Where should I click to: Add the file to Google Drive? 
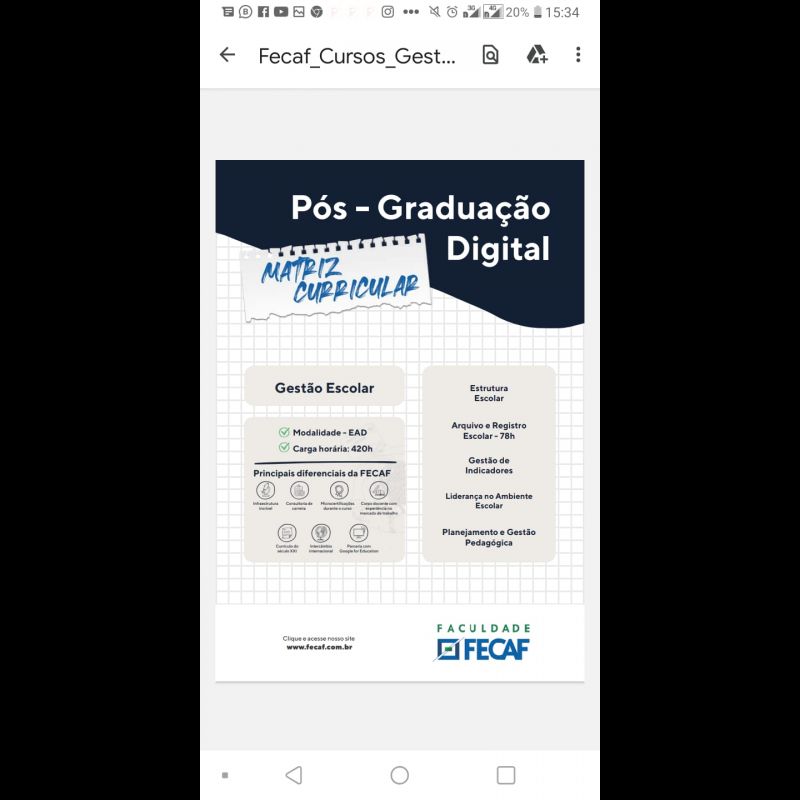(537, 55)
